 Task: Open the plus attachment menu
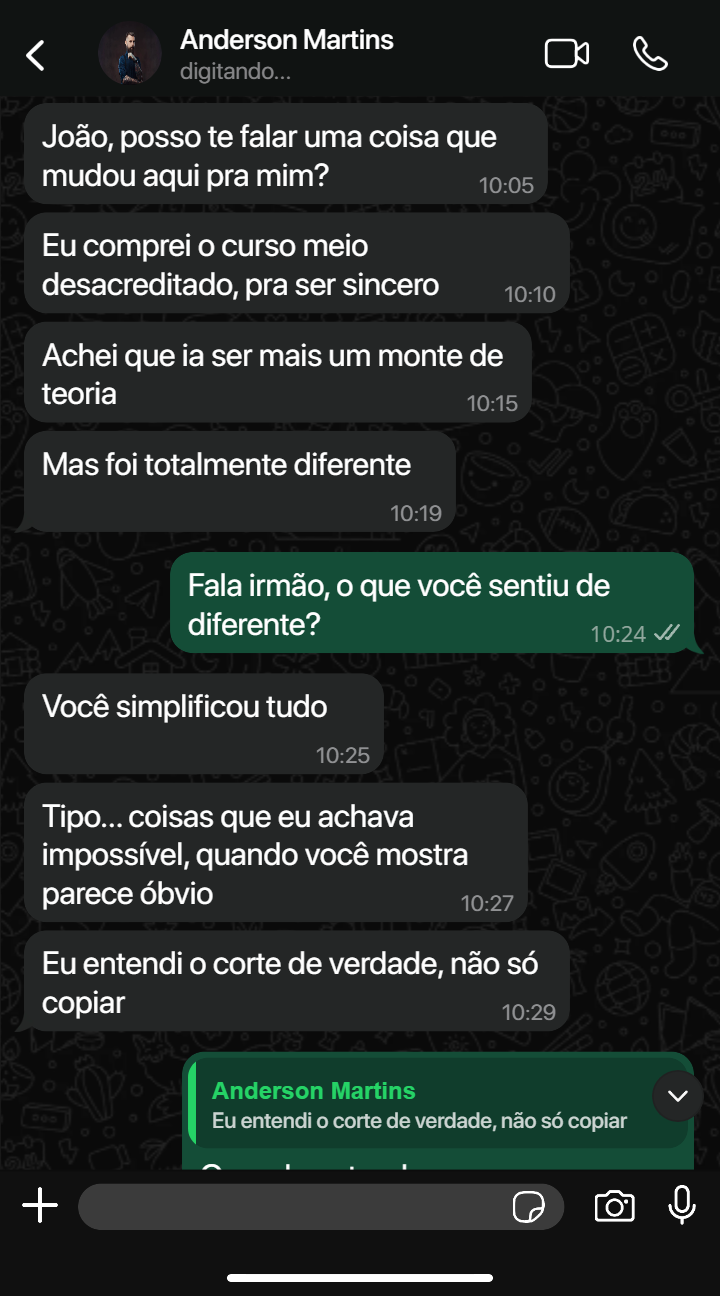point(40,1206)
